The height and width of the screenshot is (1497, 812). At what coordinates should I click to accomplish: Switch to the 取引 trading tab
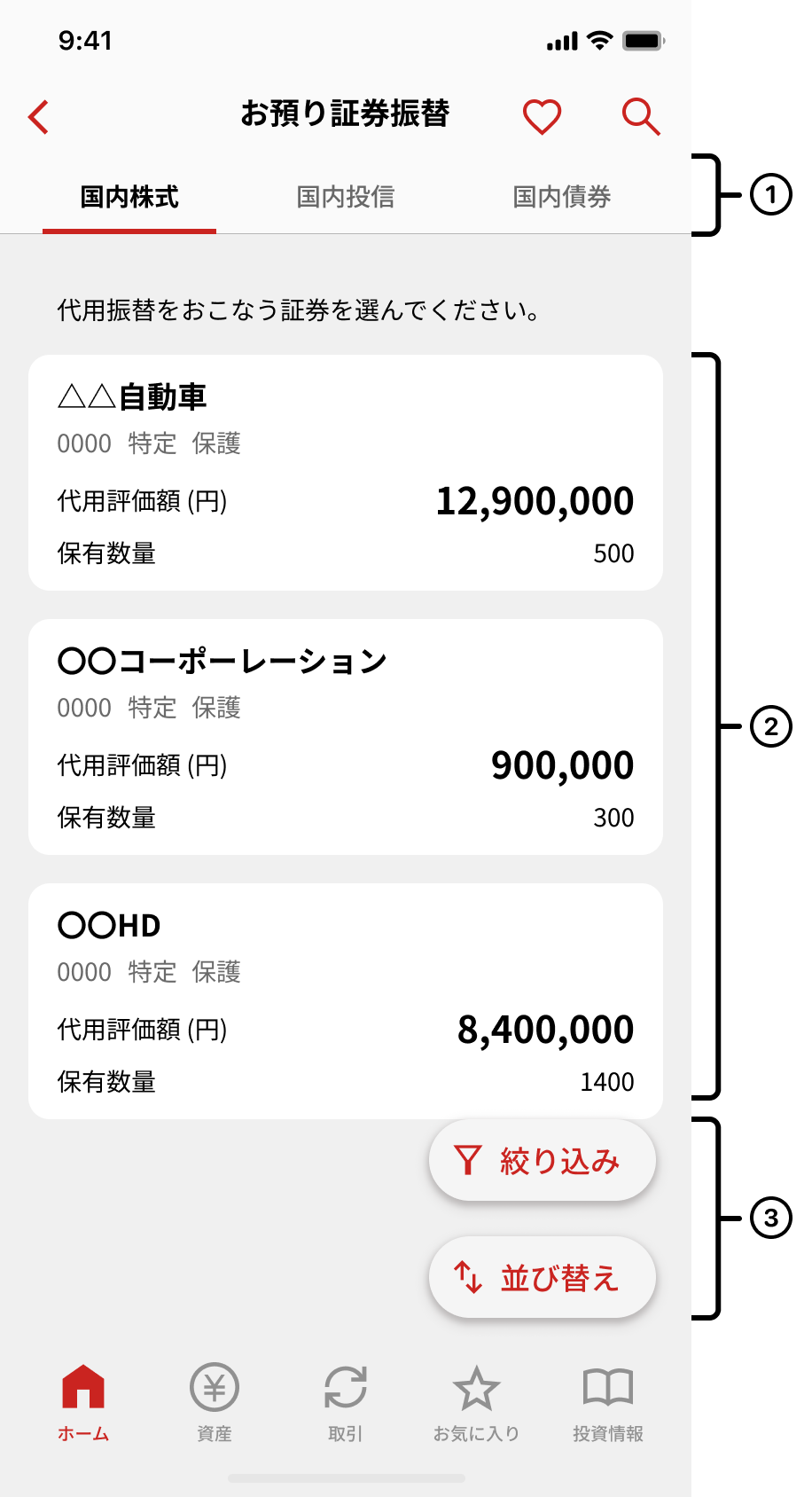click(x=346, y=1403)
